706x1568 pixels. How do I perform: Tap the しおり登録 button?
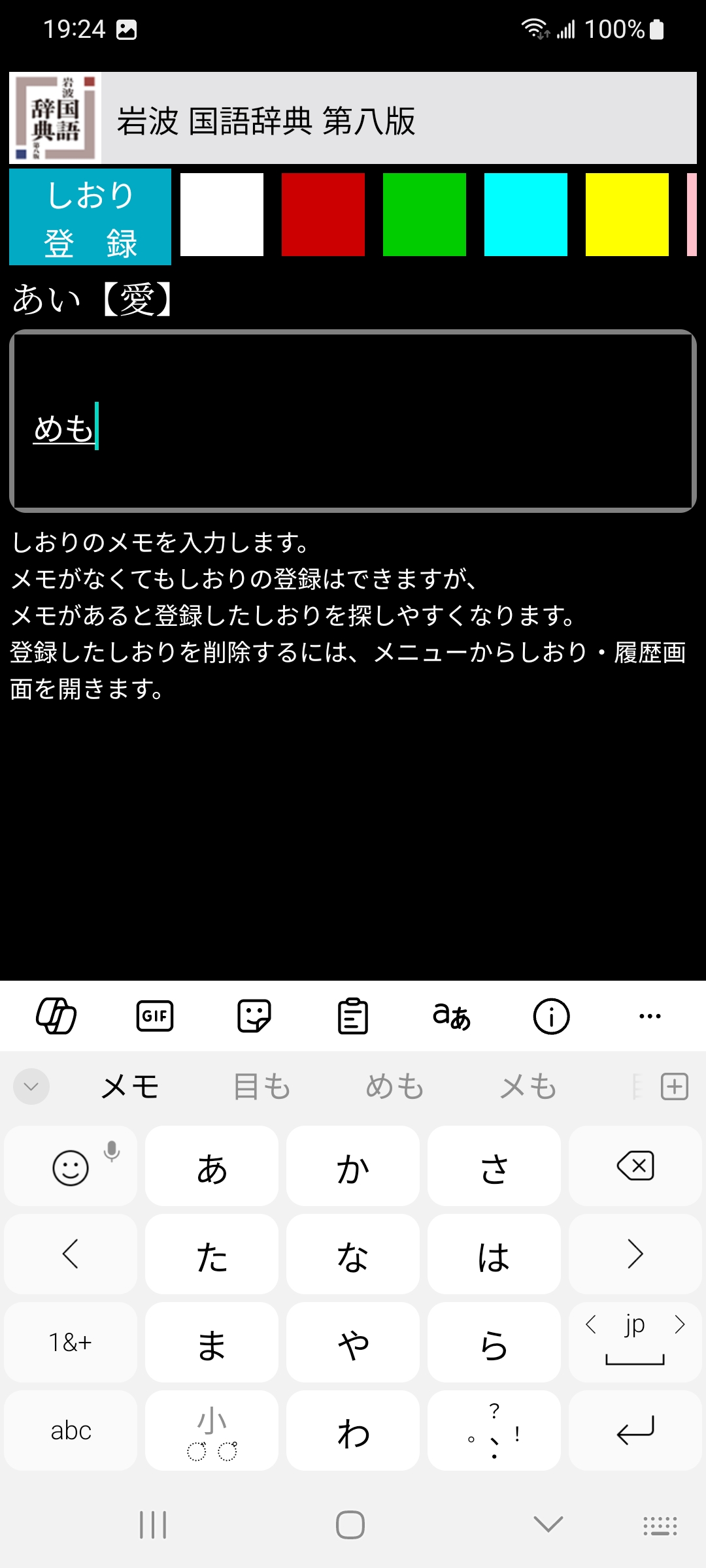coord(90,217)
